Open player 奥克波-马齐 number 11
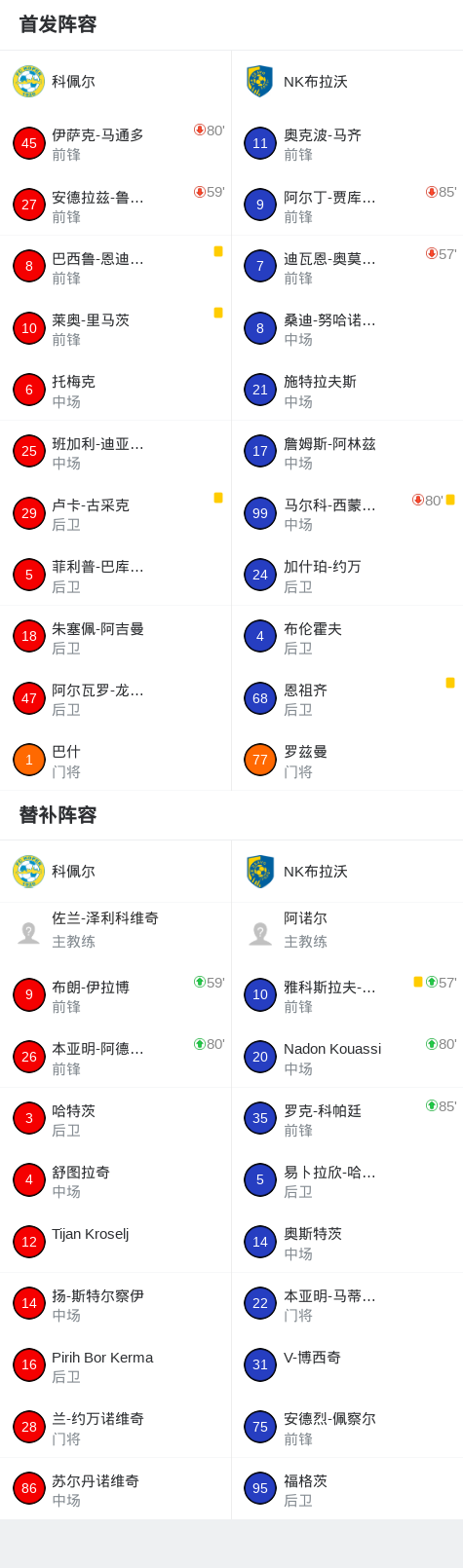Image resolution: width=463 pixels, height=1568 pixels. point(347,143)
